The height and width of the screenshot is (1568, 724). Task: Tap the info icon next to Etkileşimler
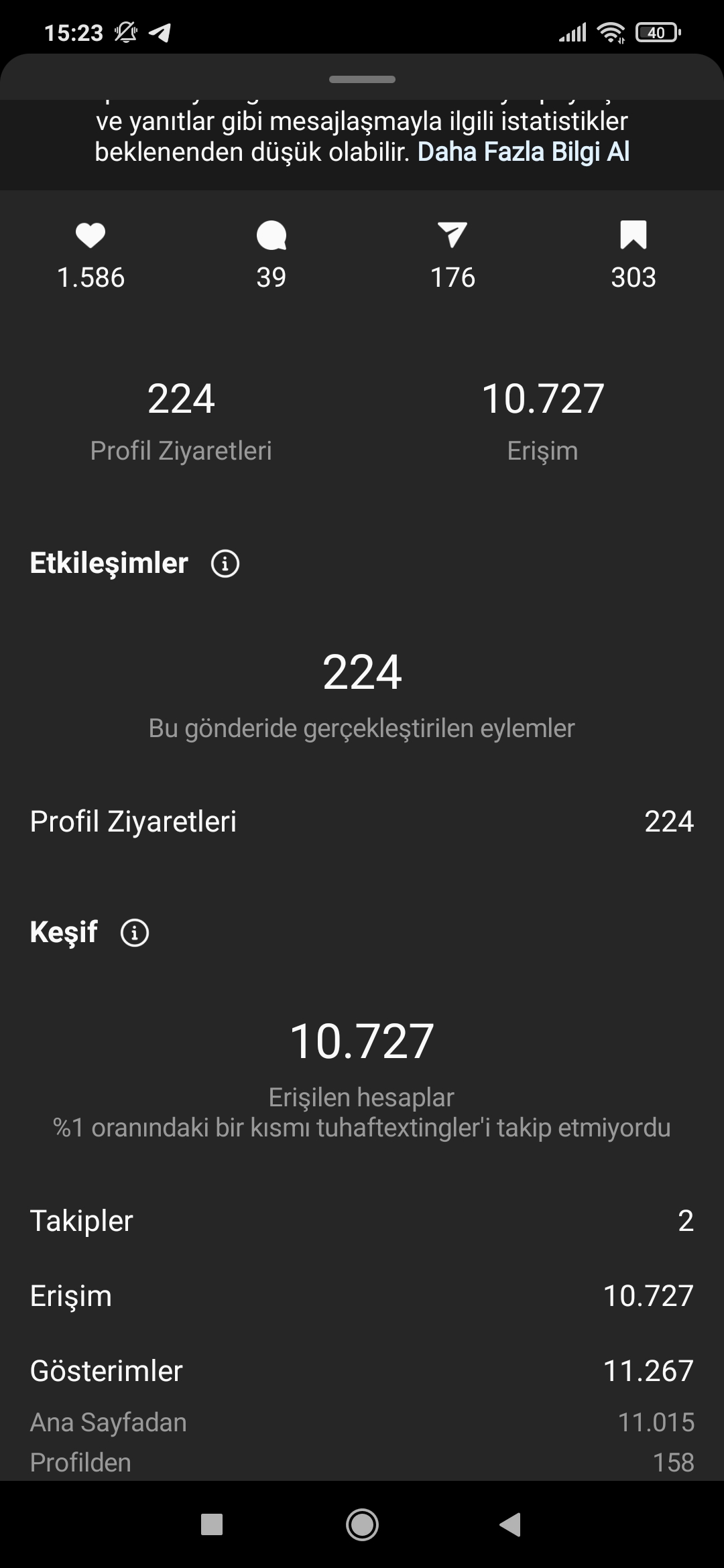point(225,564)
